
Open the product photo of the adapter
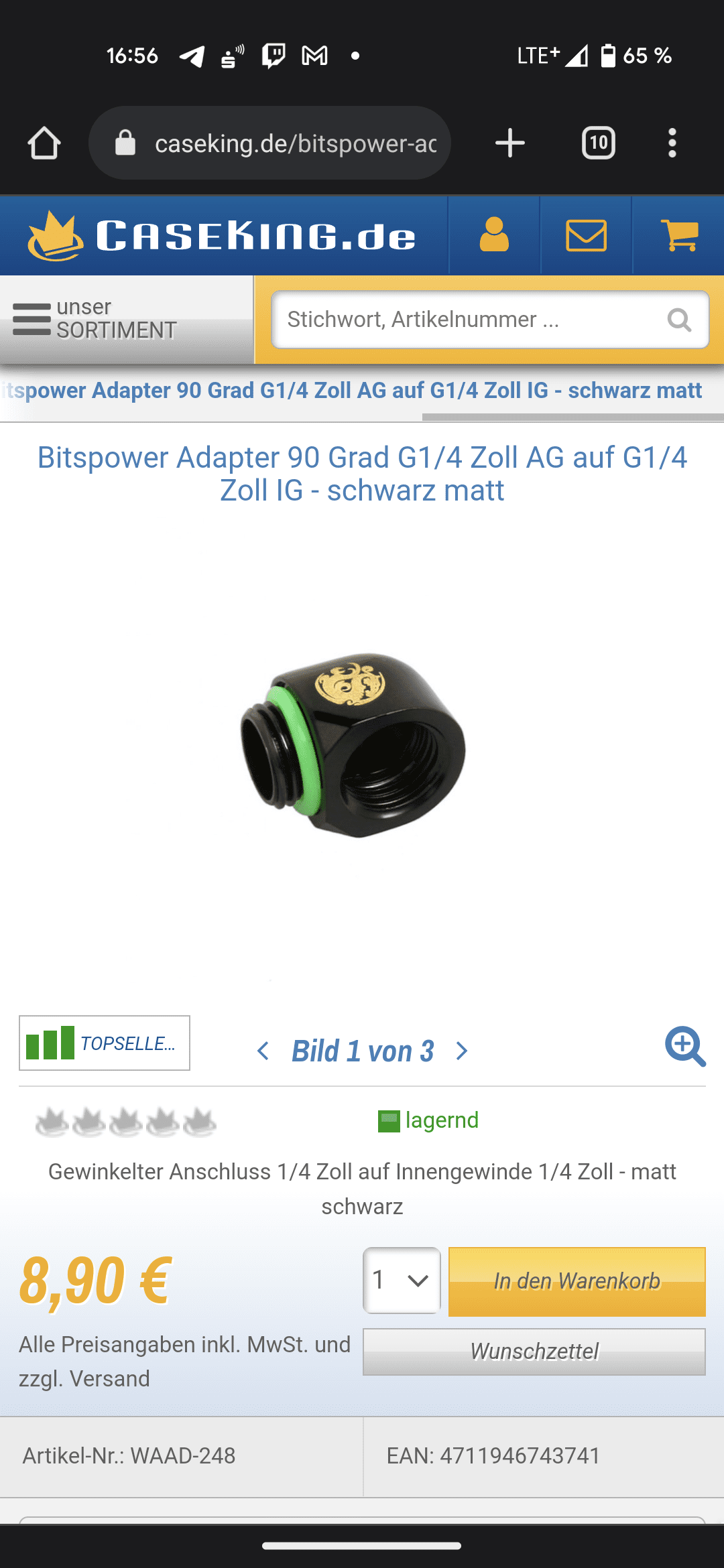tap(353, 744)
